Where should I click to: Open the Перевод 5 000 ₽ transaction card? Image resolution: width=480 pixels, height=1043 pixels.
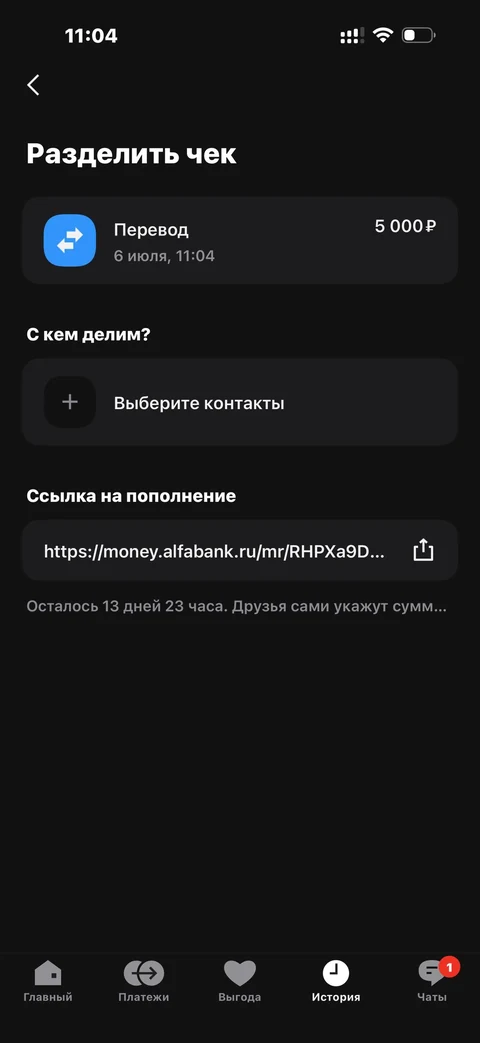pos(240,240)
